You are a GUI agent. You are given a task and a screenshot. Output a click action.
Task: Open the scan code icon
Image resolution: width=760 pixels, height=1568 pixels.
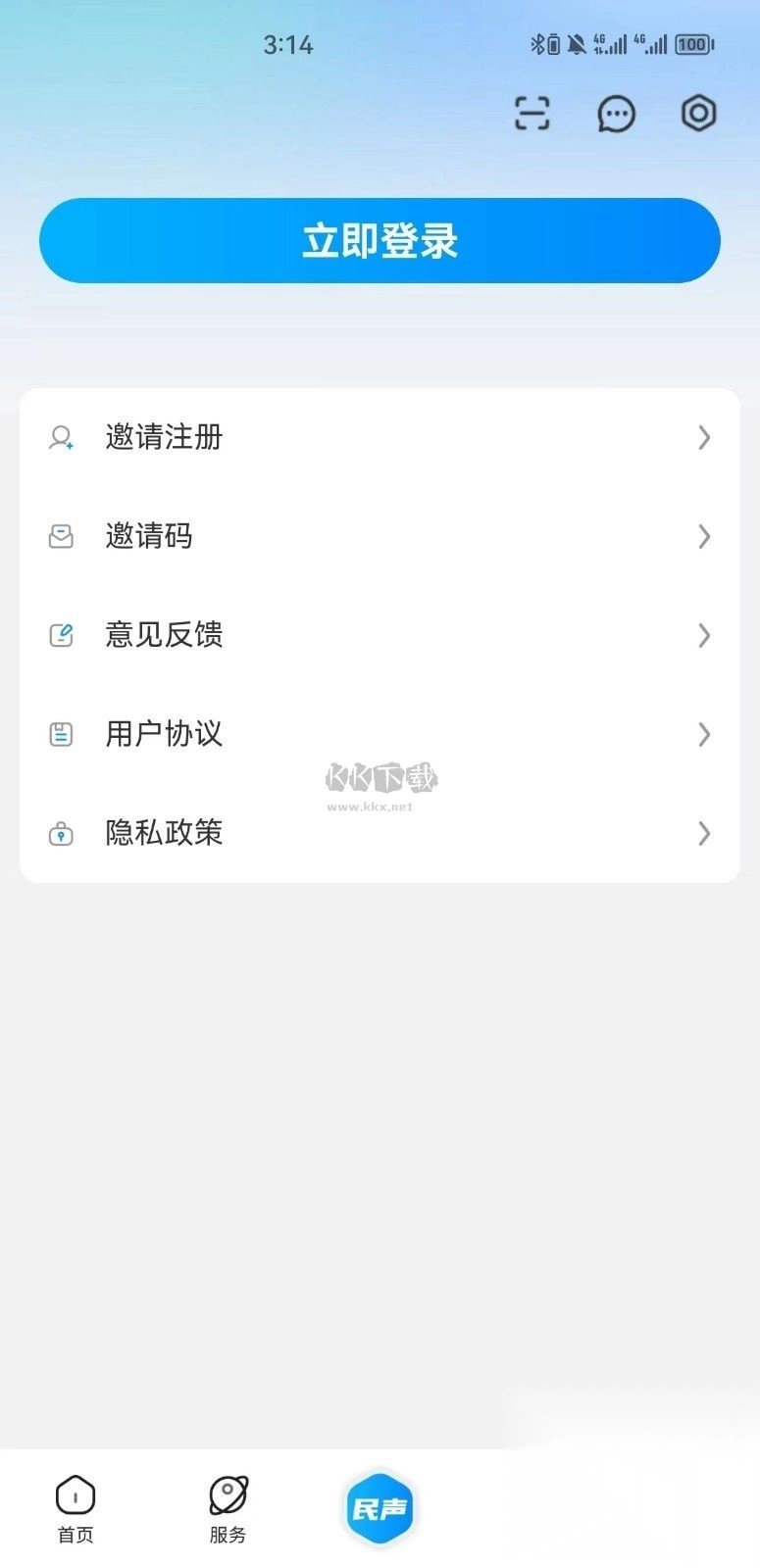[x=532, y=114]
